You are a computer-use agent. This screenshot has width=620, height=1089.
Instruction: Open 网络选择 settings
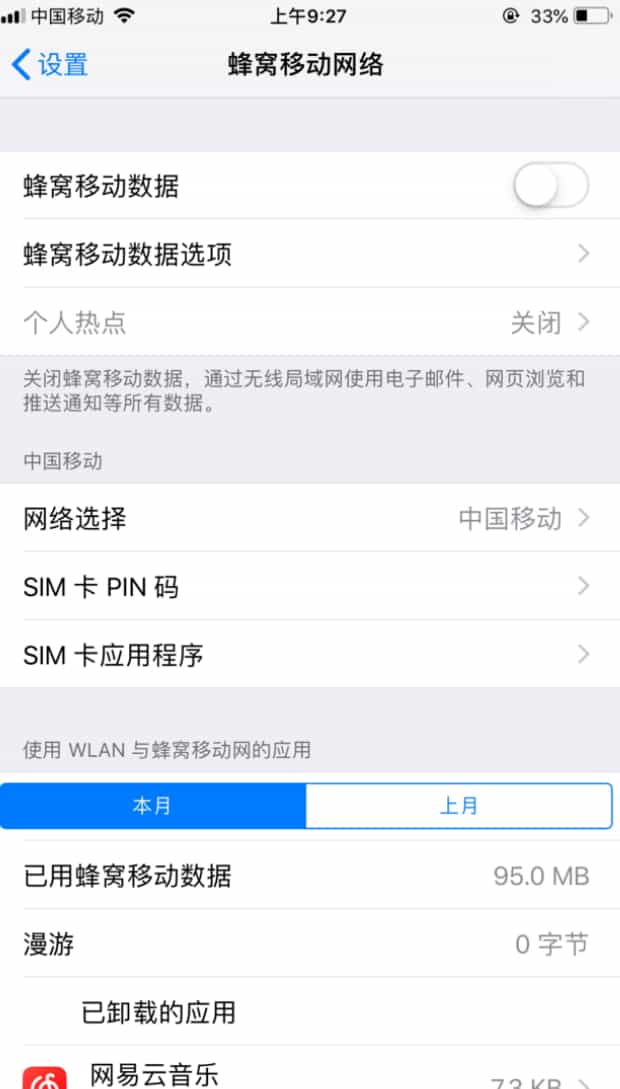[310, 518]
